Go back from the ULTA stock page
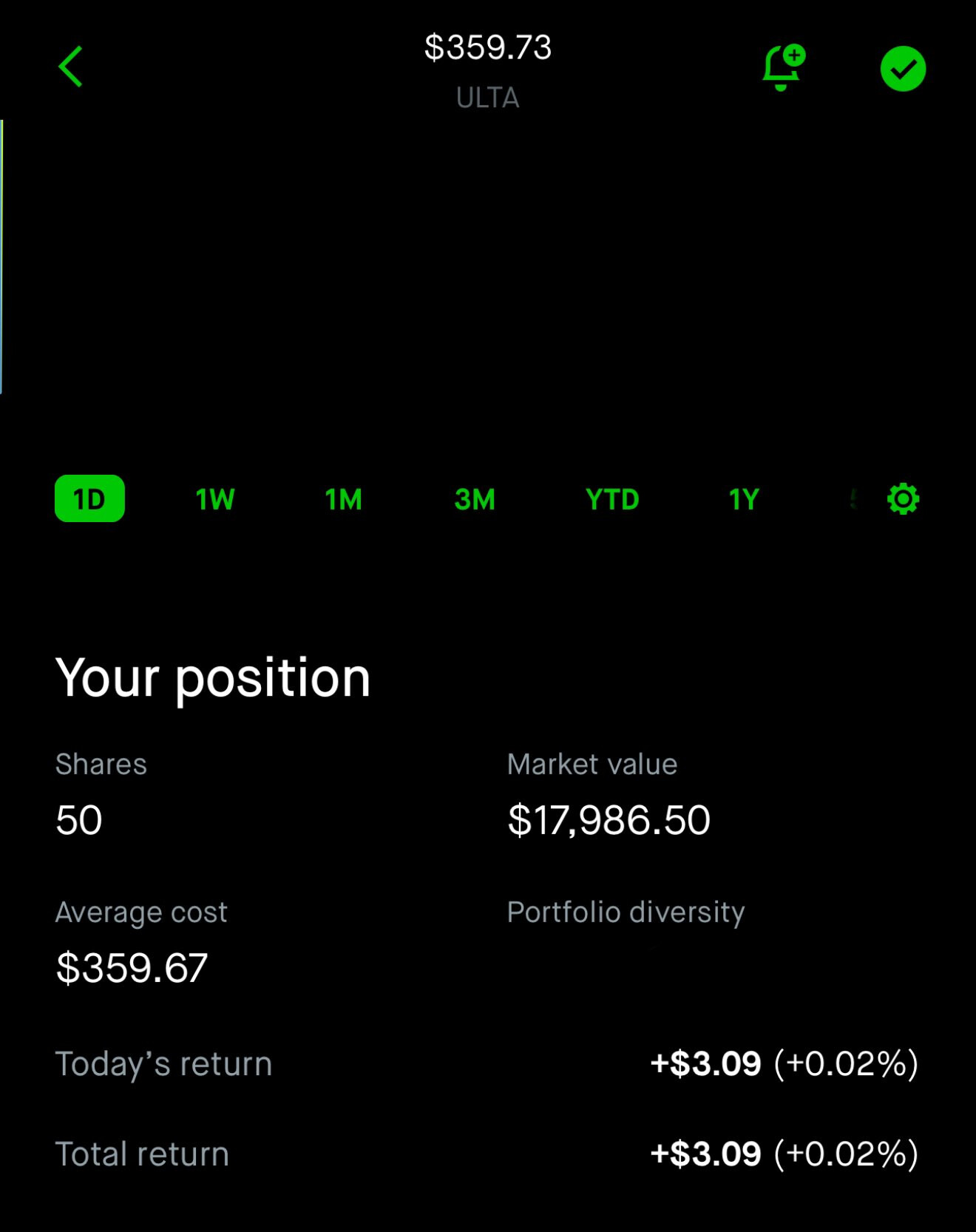The image size is (976, 1232). [70, 67]
